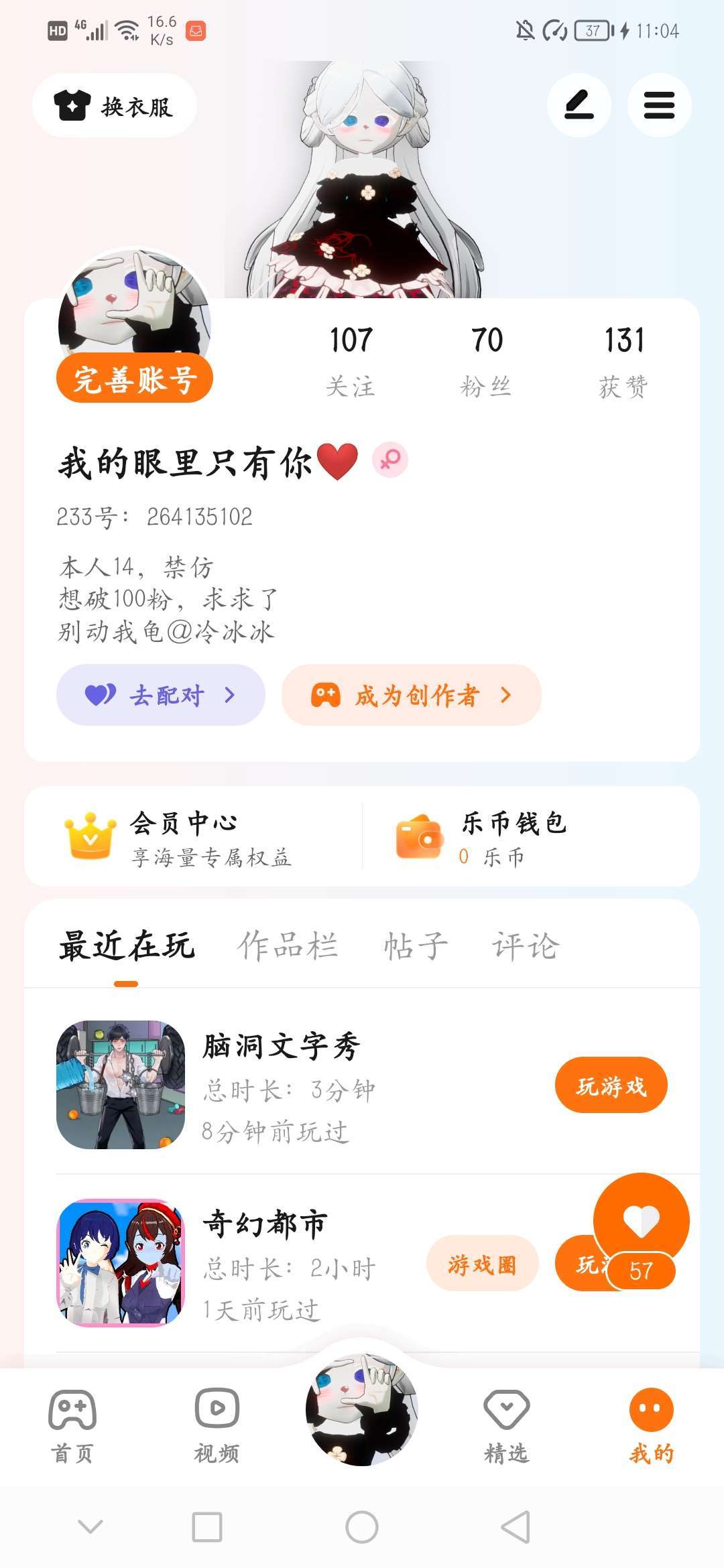Tap the 换衣服 outfit button
The image size is (724, 1568).
pyautogui.click(x=115, y=106)
